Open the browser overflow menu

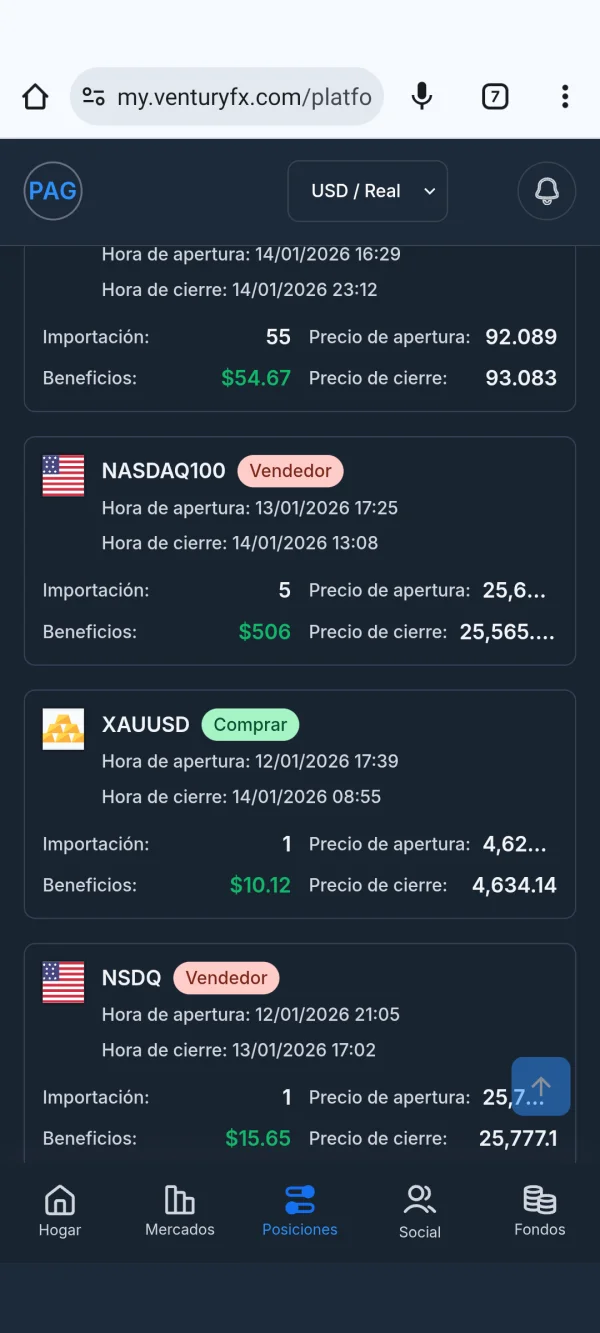[565, 97]
